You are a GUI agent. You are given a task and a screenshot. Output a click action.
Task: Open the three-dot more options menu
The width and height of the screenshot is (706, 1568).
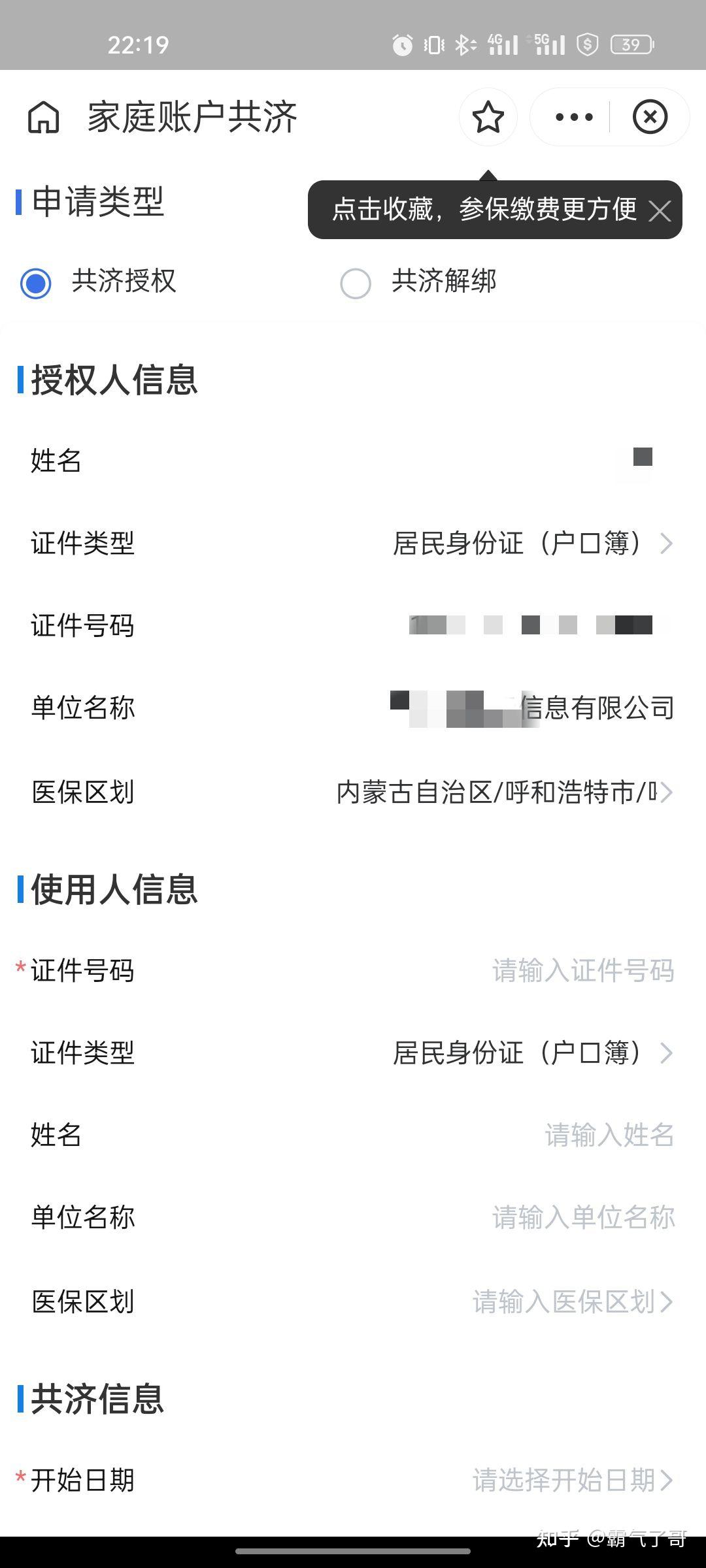[573, 118]
